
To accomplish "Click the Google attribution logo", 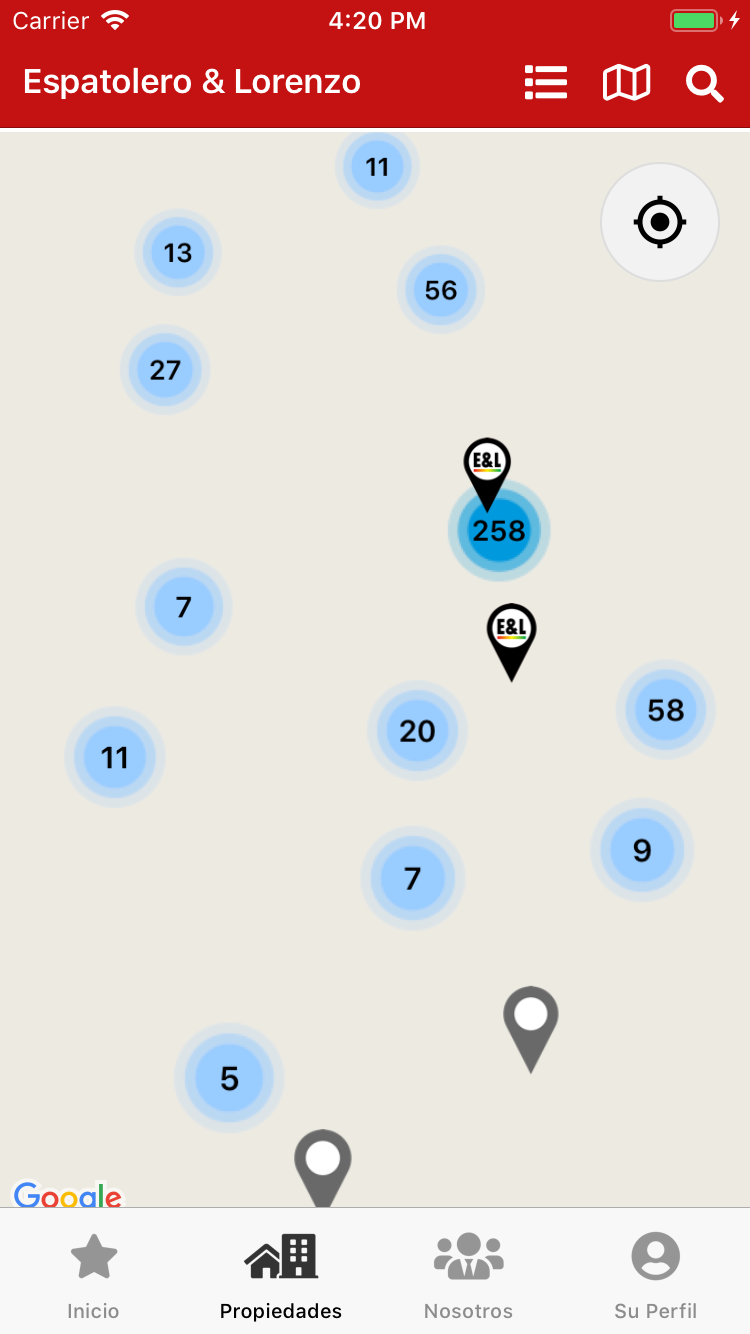I will pos(68,1196).
